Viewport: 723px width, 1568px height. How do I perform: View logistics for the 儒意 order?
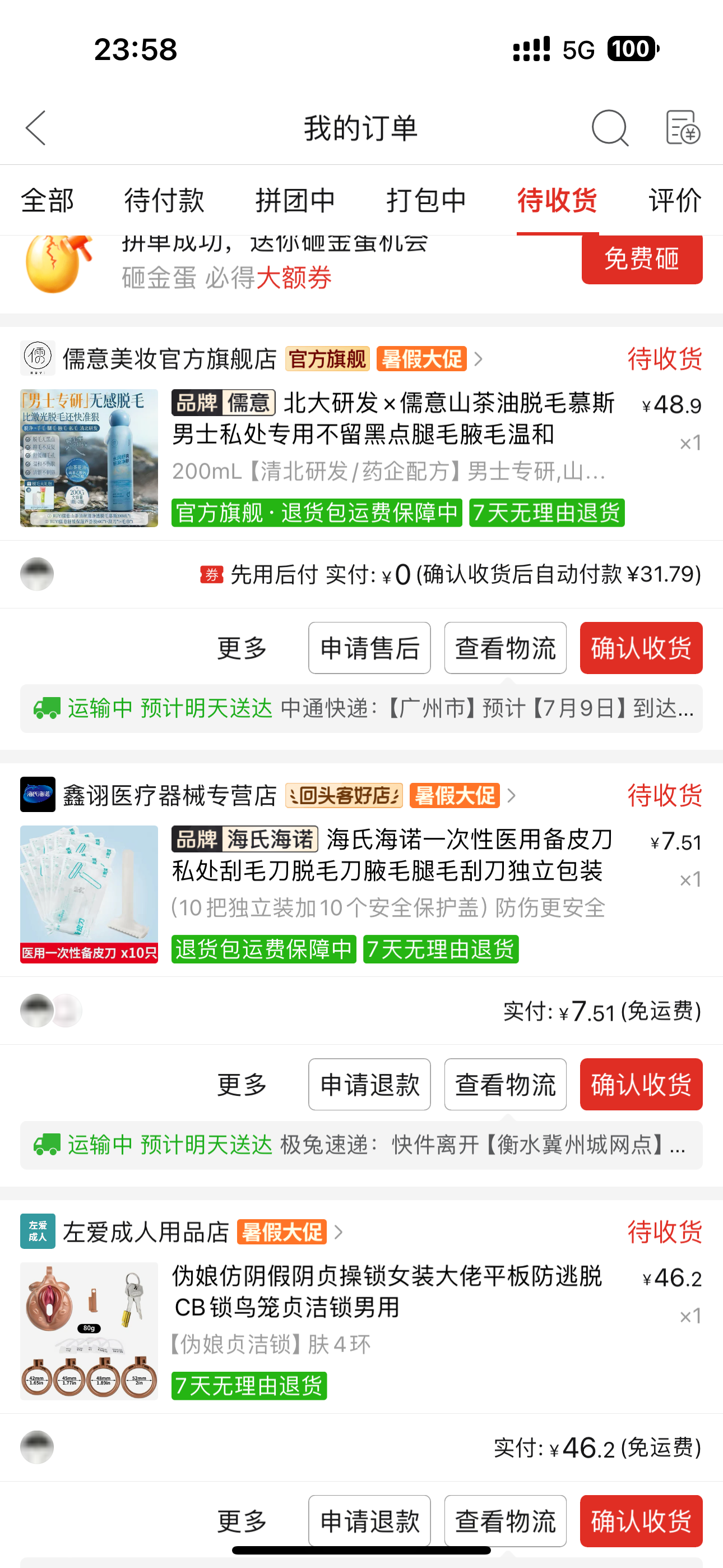tap(505, 648)
